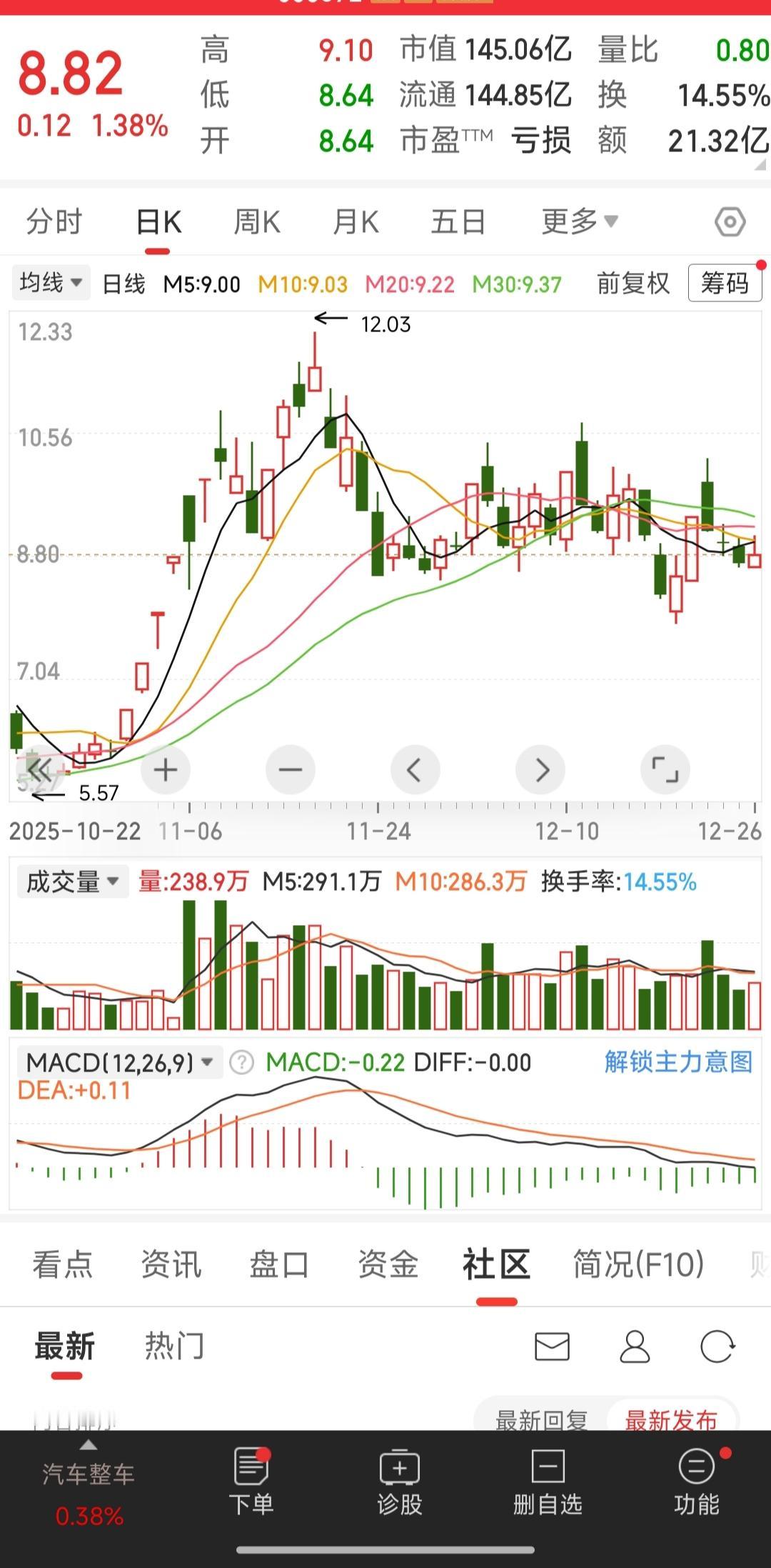Open the MACD help question mark
The width and height of the screenshot is (771, 1568).
coord(241,1062)
